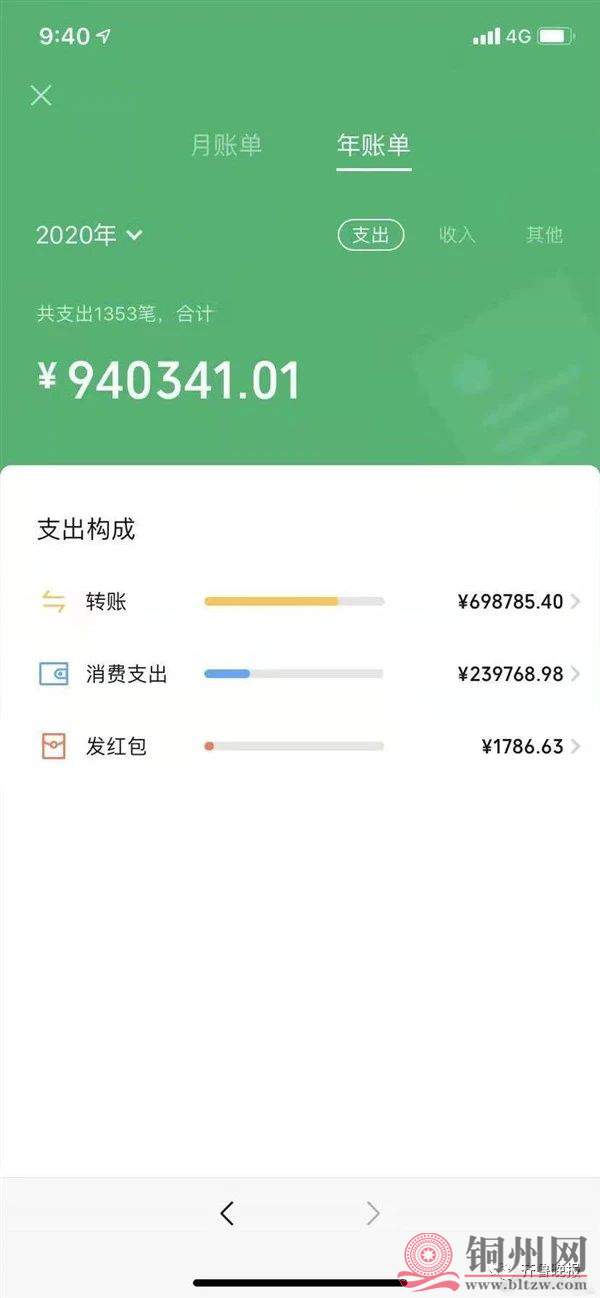The height and width of the screenshot is (1298, 600).
Task: Switch to the 收入 filter
Action: (457, 235)
